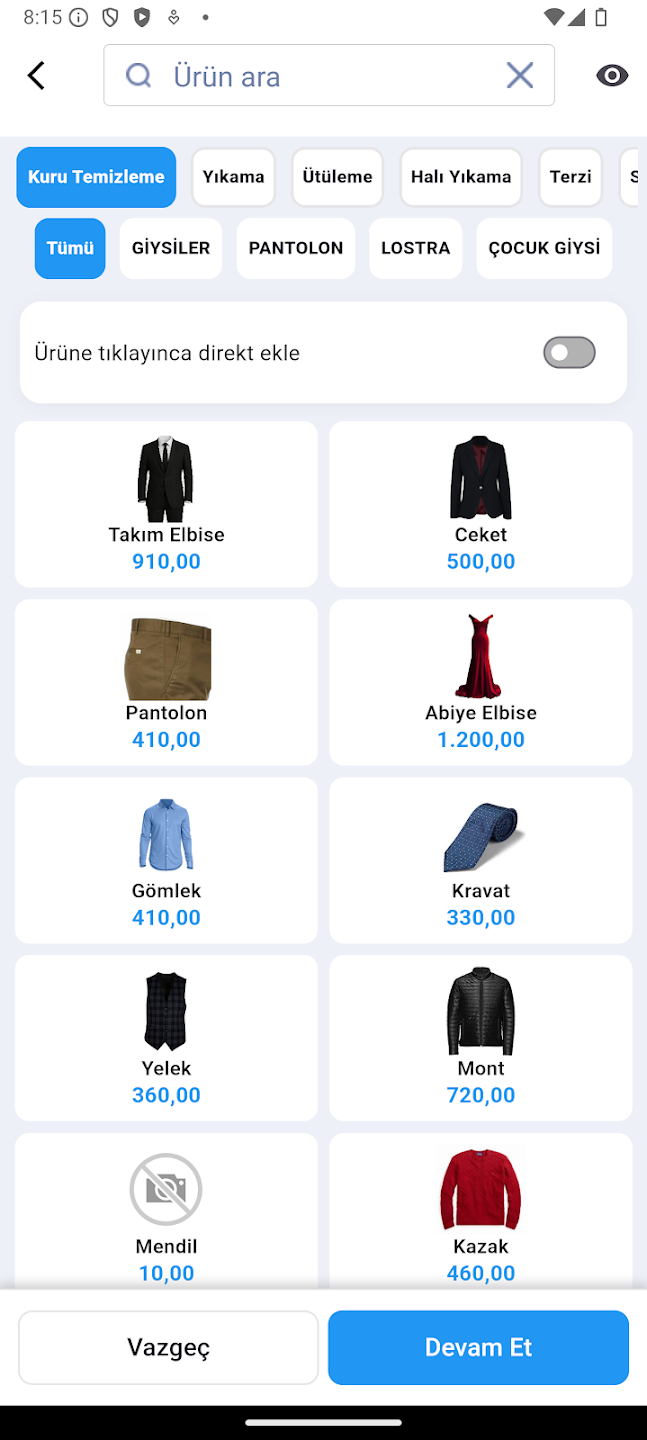Screen dimensions: 647x1440
Task: Show the LOSTRA category
Action: tap(415, 248)
